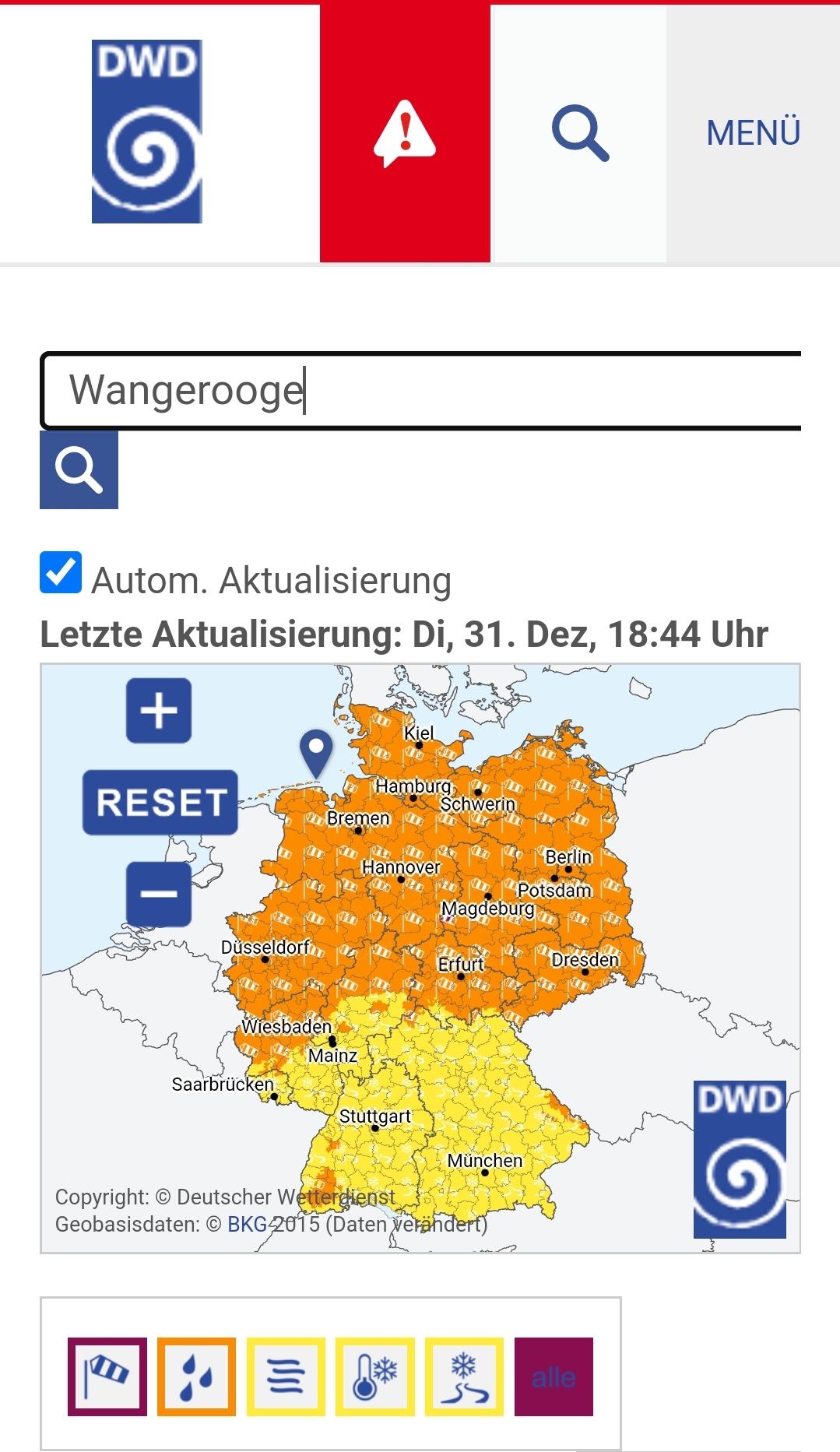This screenshot has width=840, height=1452.
Task: Zoom out of the warning map
Action: 159,894
